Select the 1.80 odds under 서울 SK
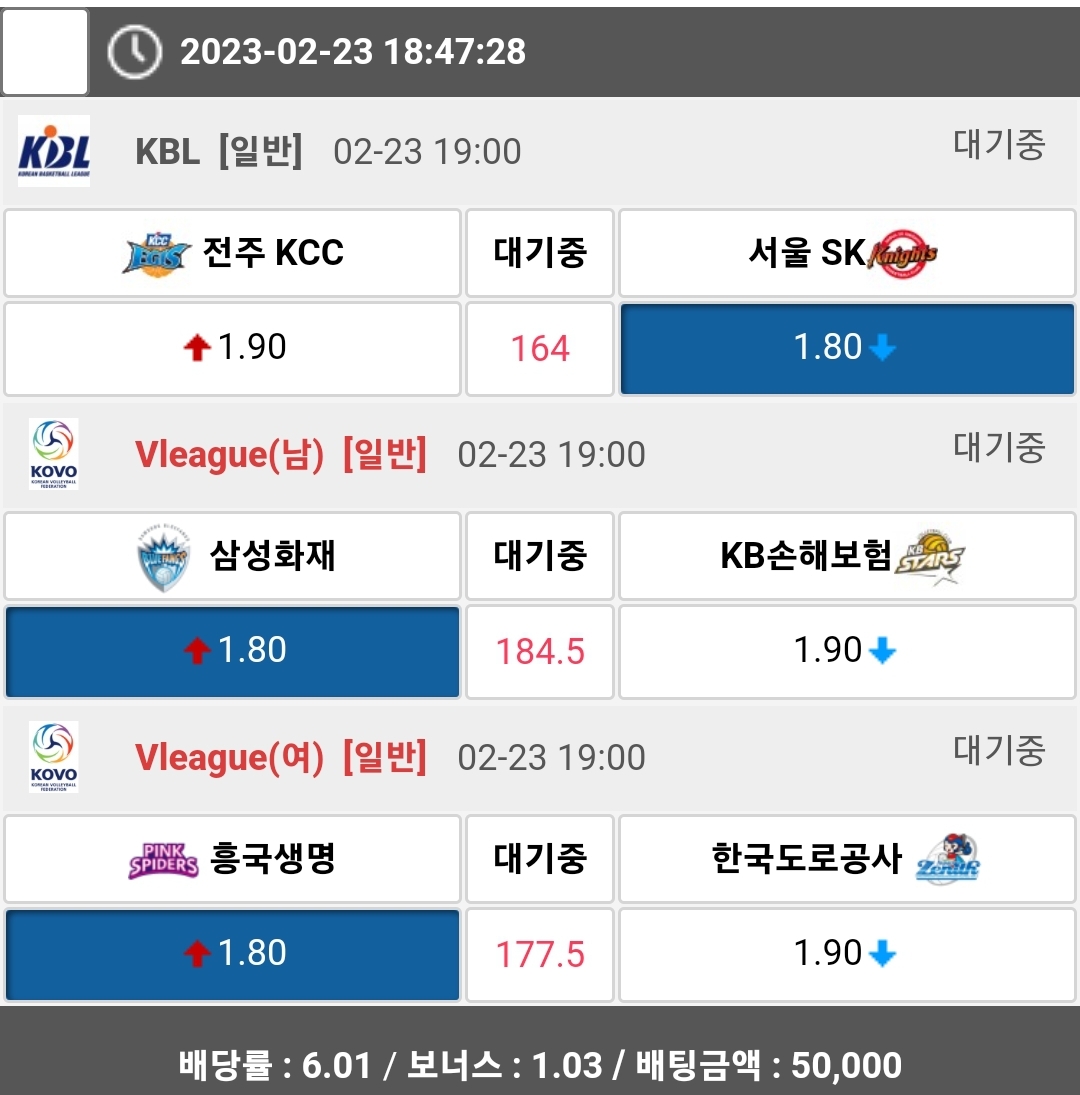1080x1095 pixels. [x=847, y=348]
